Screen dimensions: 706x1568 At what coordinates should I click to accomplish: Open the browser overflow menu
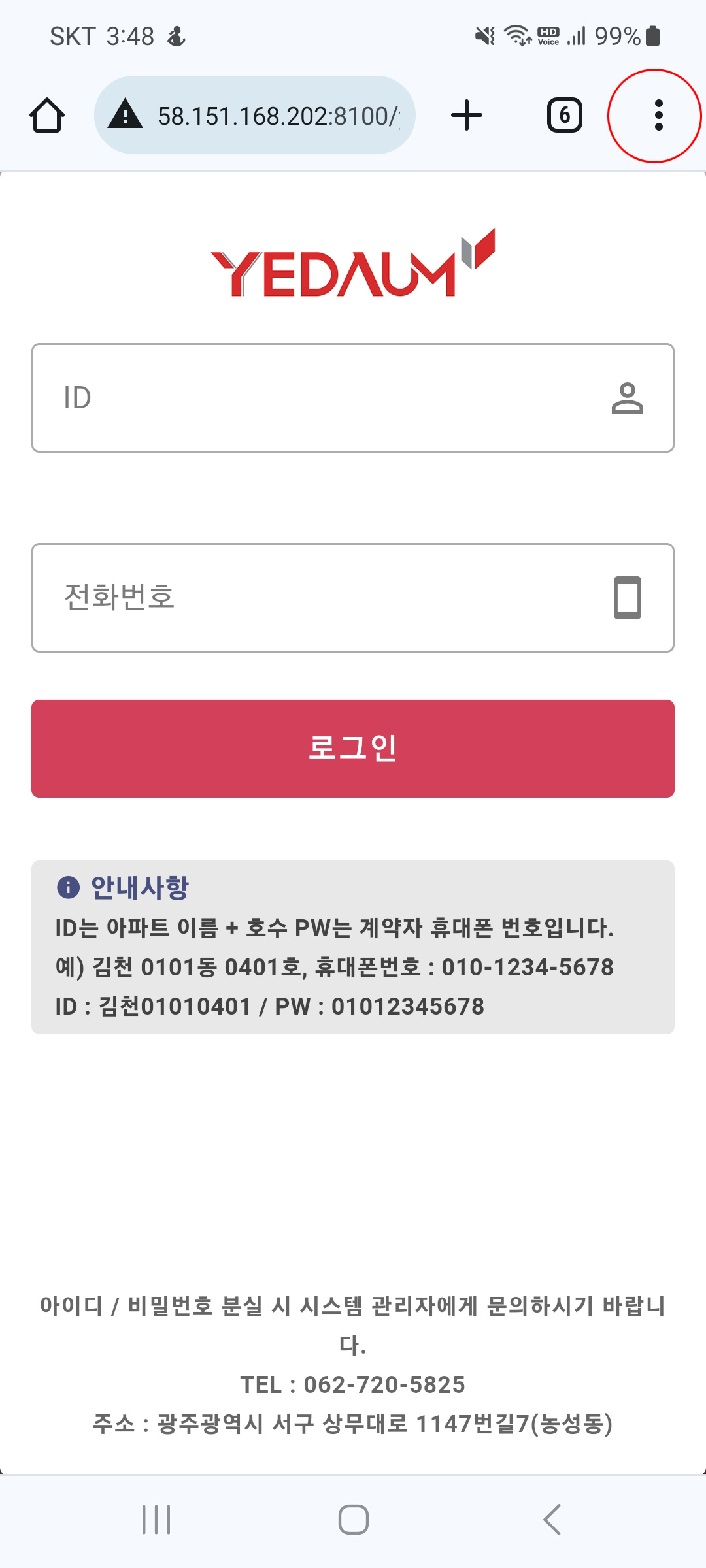(658, 116)
